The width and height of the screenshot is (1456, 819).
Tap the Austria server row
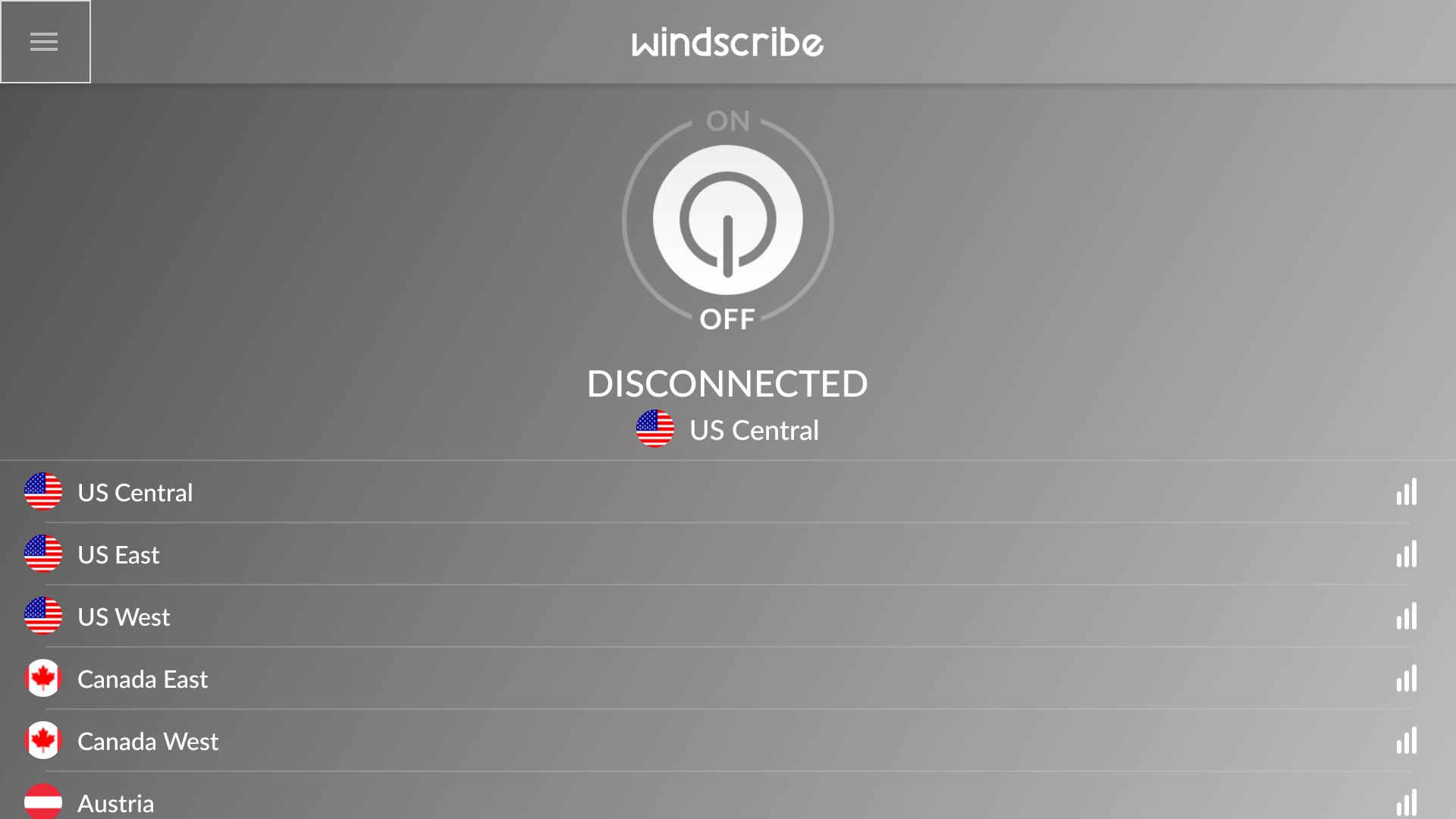pos(115,802)
